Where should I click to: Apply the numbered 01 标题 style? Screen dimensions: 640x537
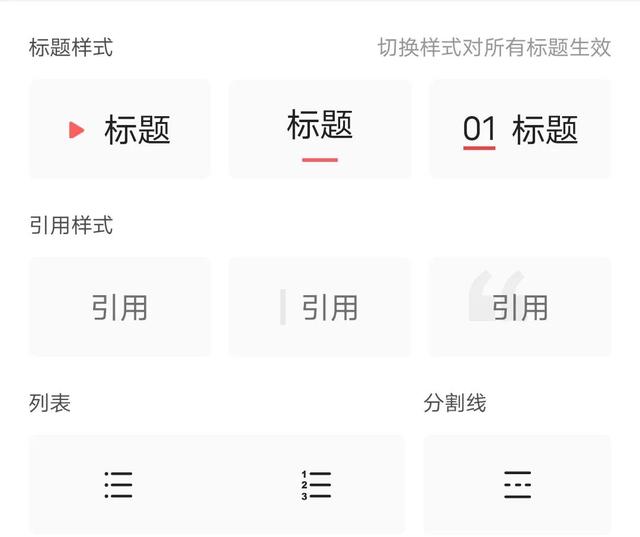(x=520, y=129)
